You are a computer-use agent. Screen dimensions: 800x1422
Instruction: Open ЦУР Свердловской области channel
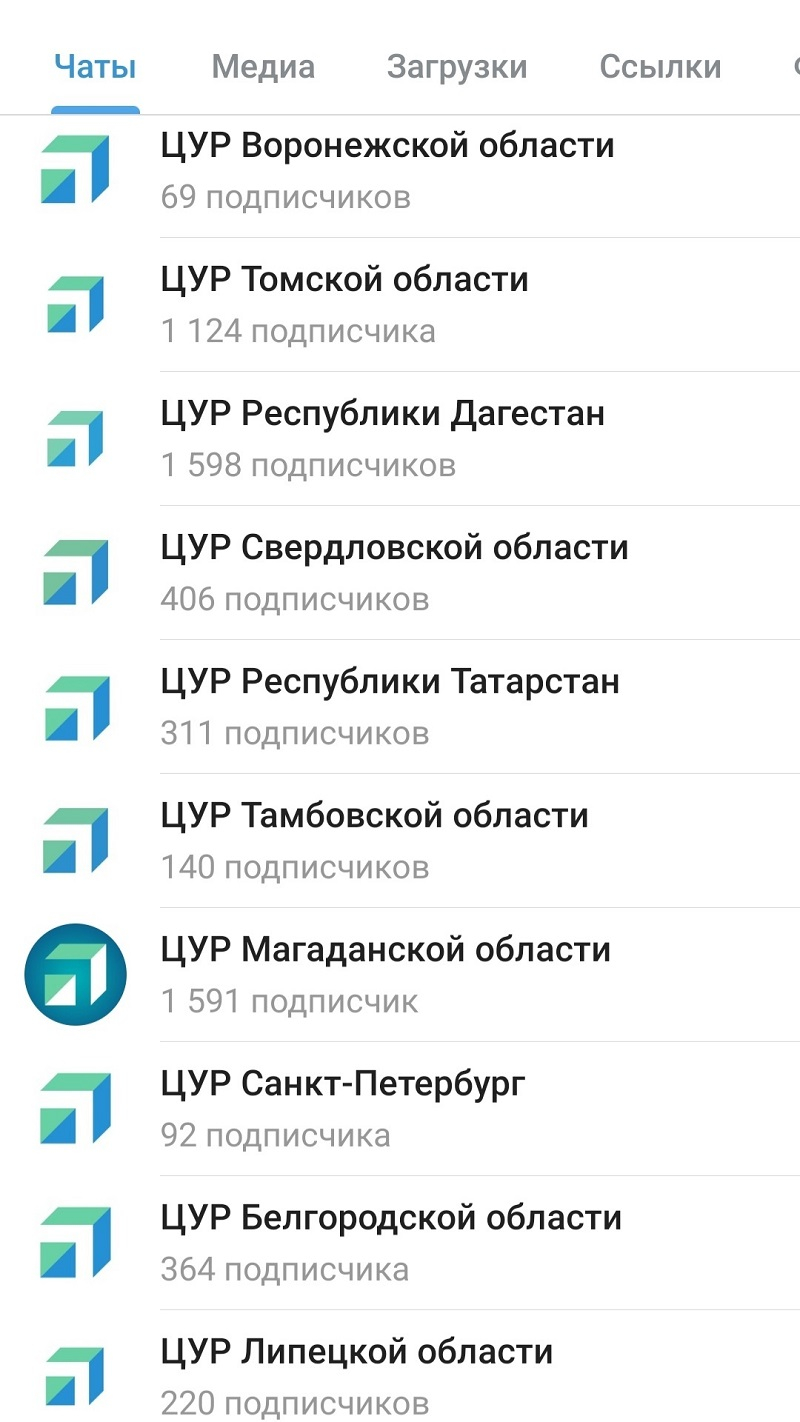tap(400, 573)
